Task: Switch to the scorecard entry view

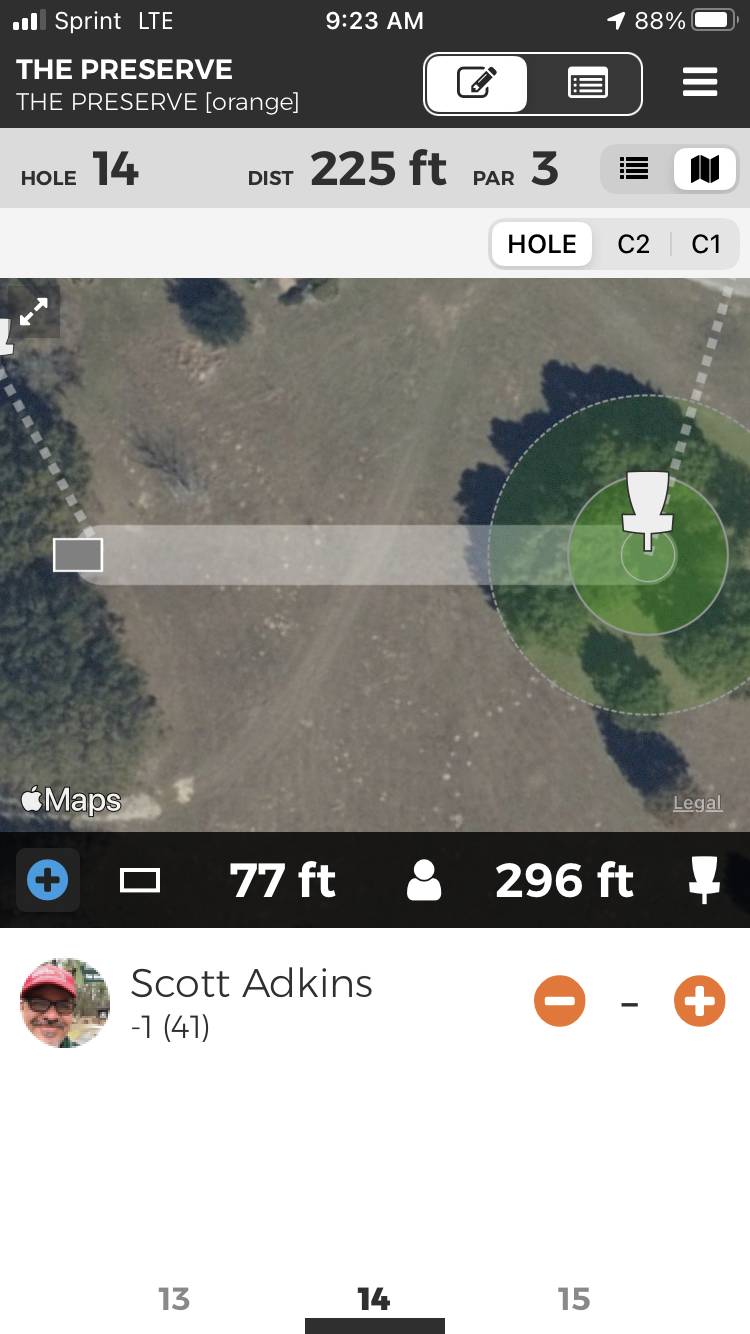Action: (477, 84)
